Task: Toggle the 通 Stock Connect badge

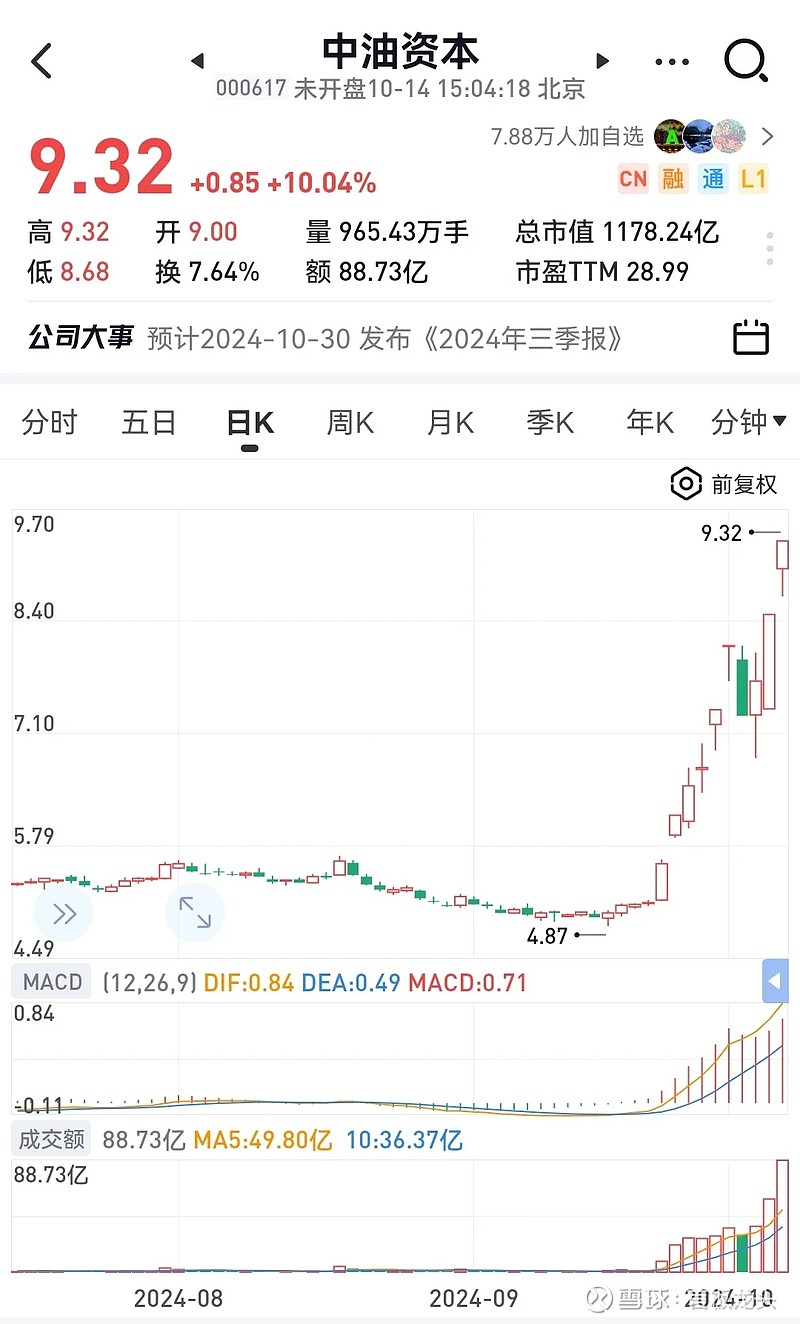Action: (714, 179)
